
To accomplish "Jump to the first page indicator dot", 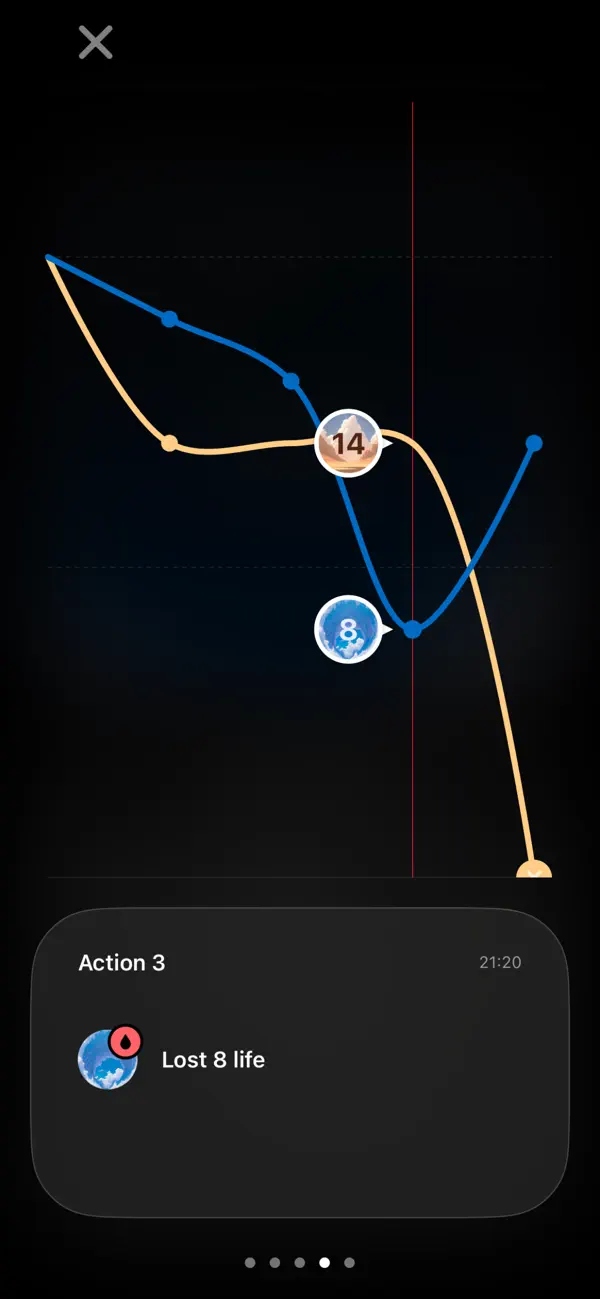I will [x=250, y=1263].
